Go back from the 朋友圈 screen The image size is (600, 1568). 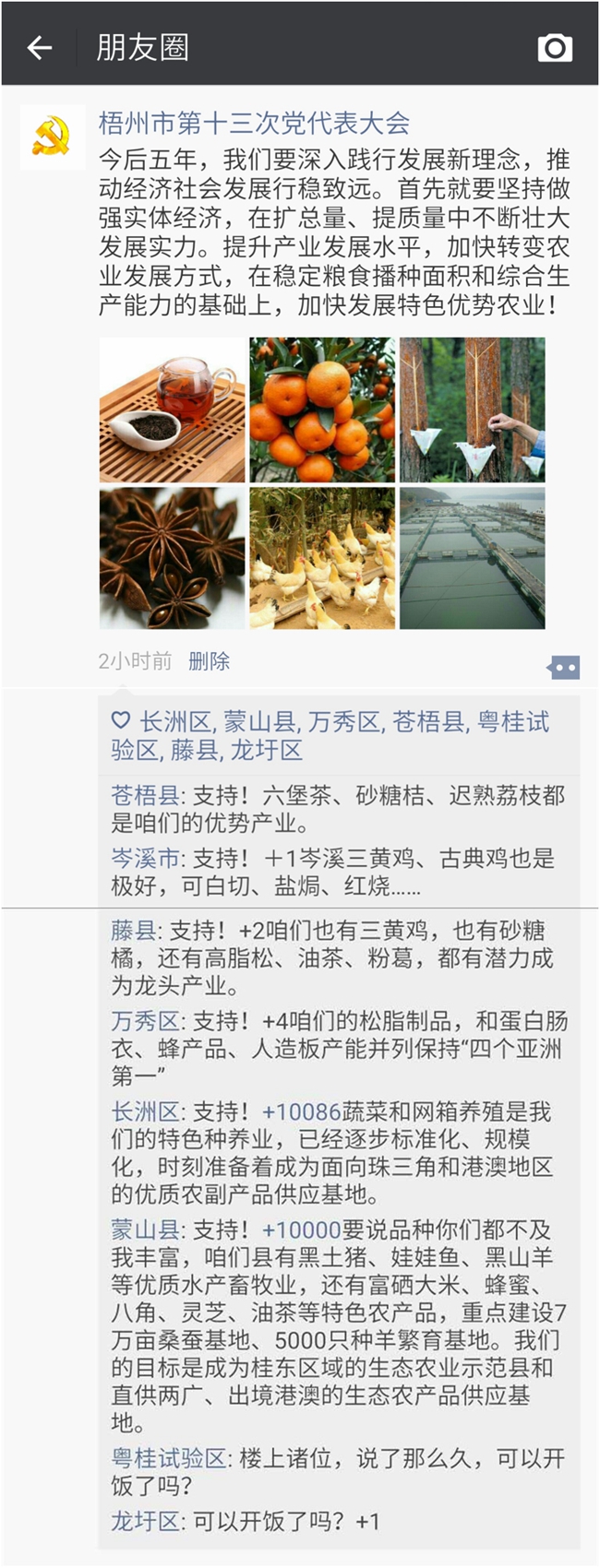pyautogui.click(x=40, y=48)
